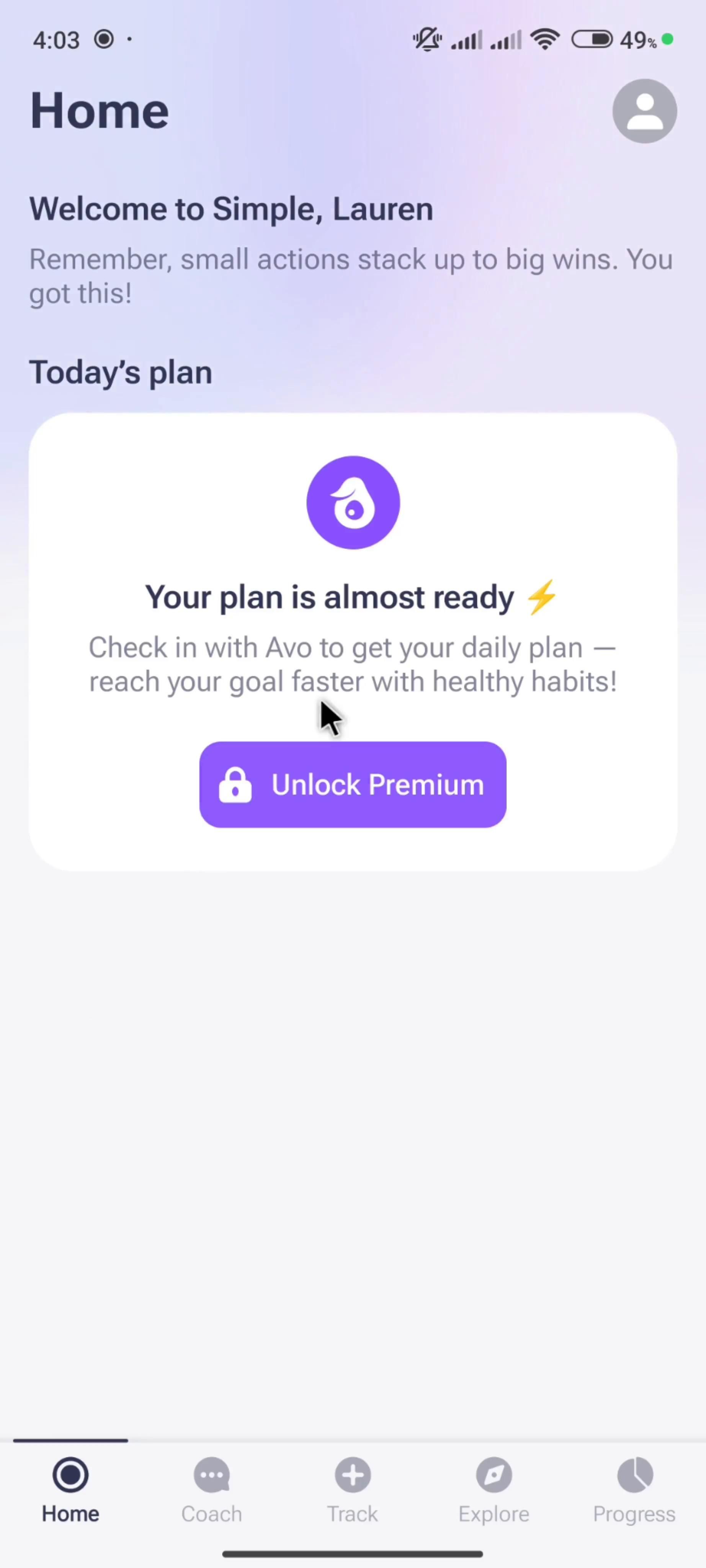Open the profile avatar icon

644,111
